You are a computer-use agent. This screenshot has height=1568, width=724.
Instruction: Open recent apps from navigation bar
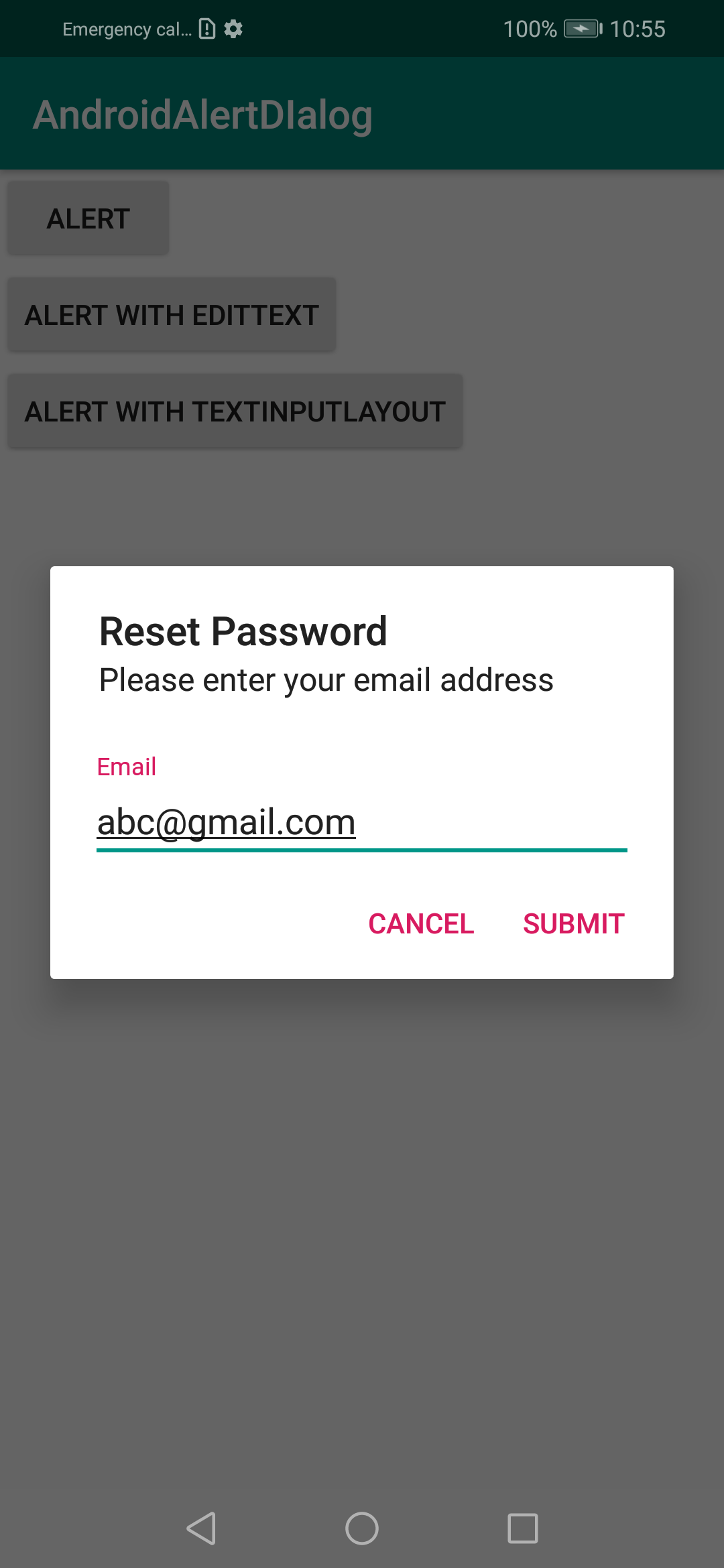[522, 1528]
